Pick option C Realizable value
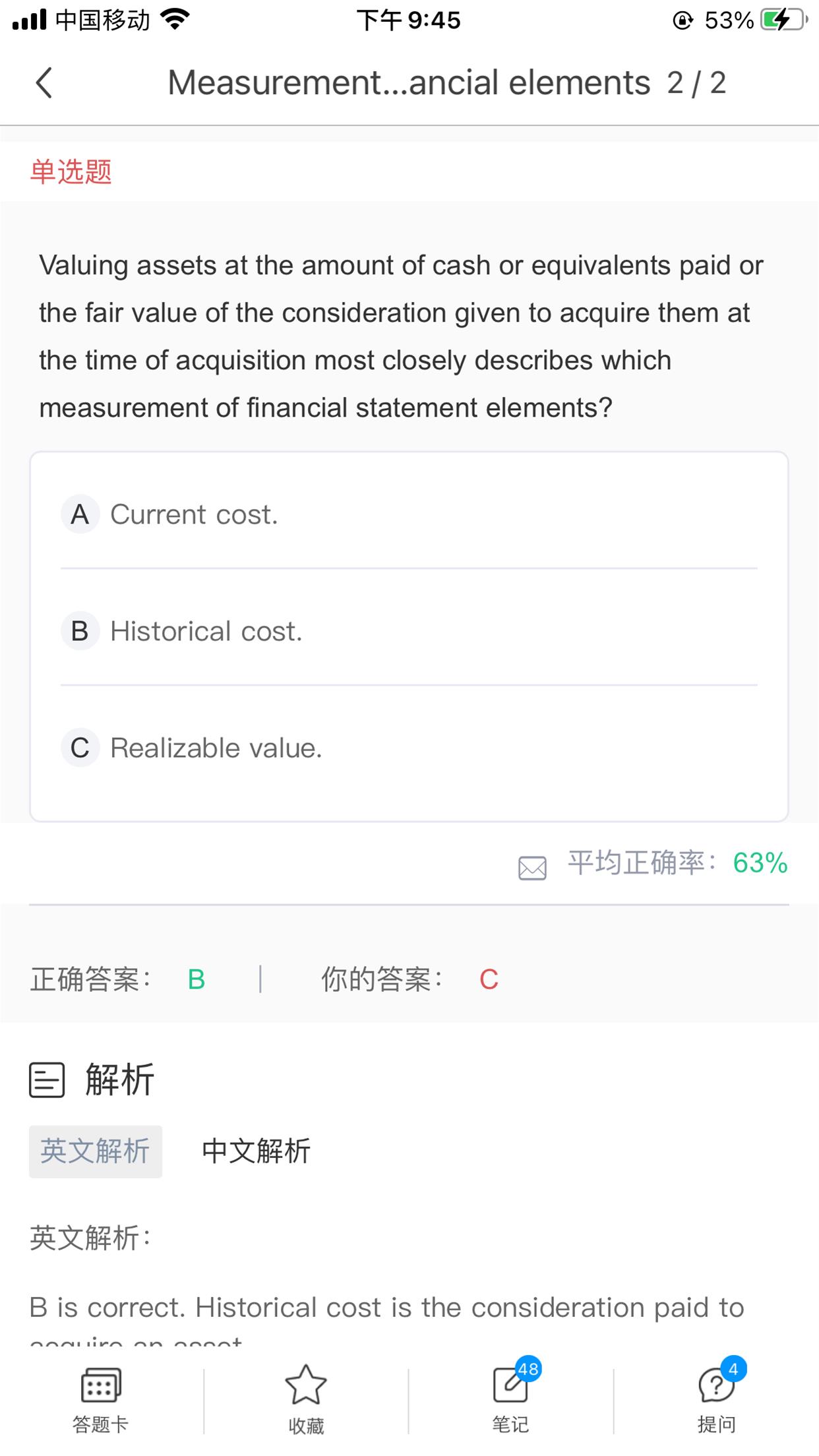This screenshot has width=819, height=1456. [x=216, y=748]
